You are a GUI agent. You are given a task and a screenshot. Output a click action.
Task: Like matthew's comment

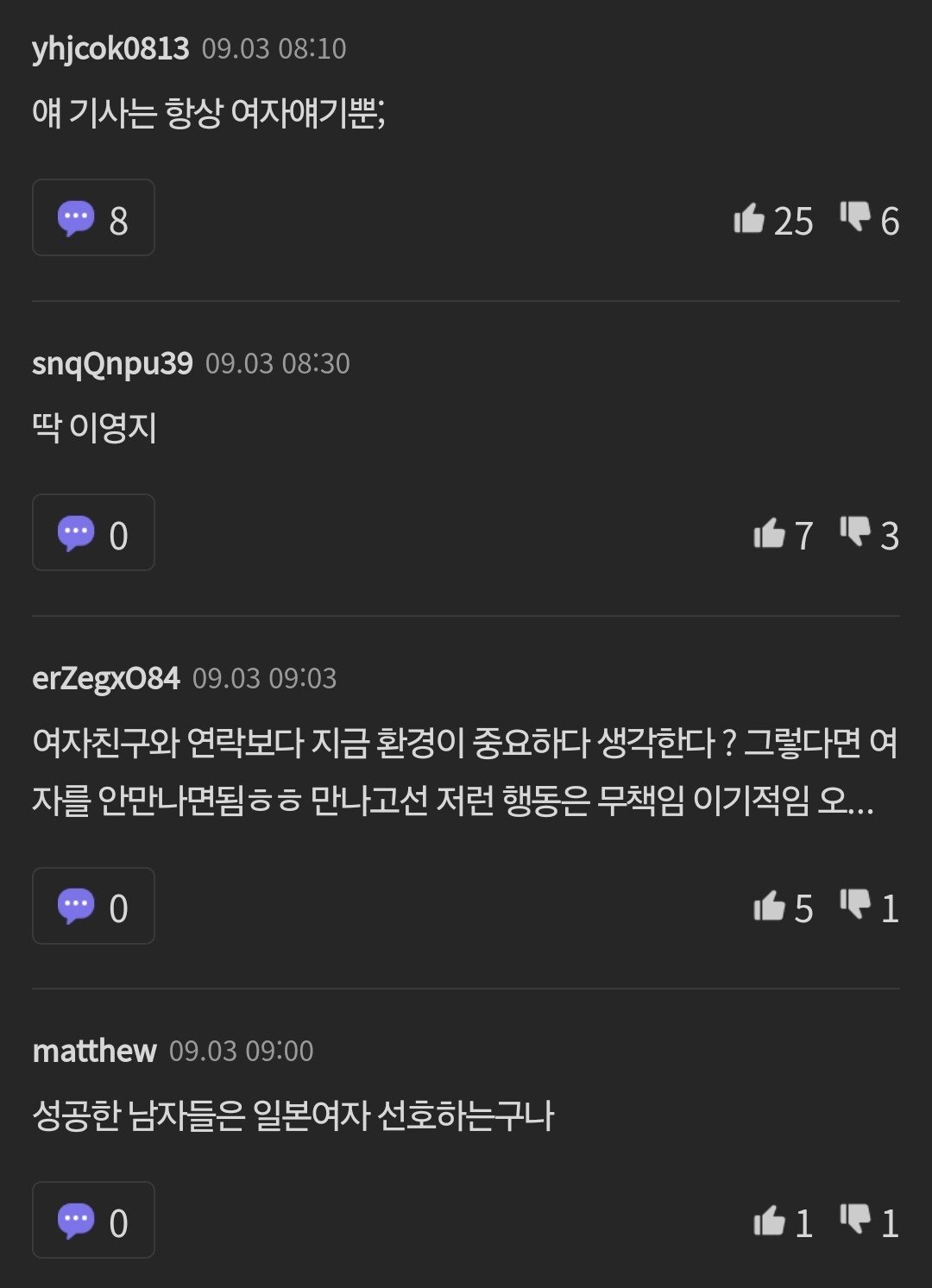coord(769,1222)
